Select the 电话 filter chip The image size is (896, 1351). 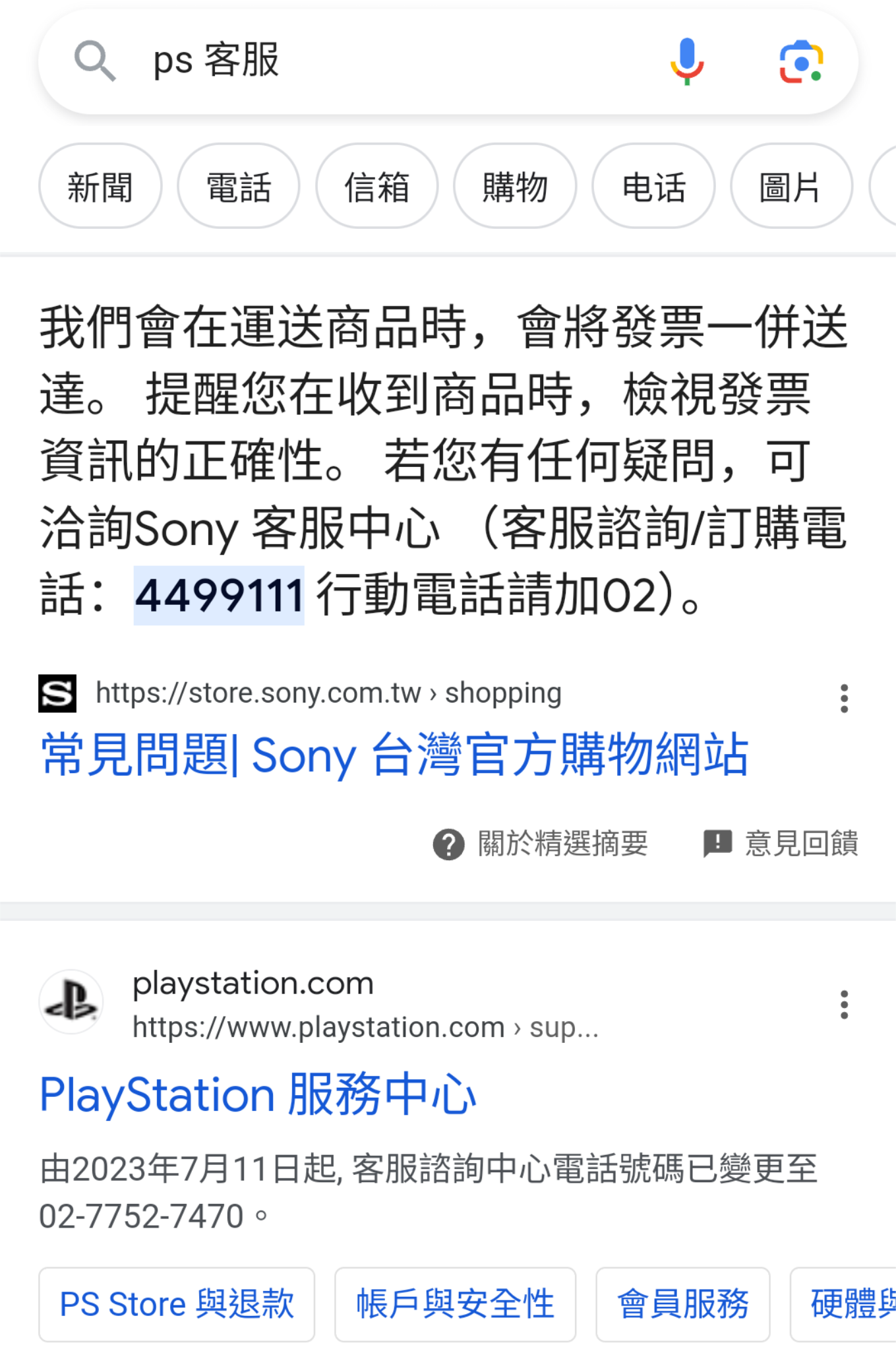pyautogui.click(x=653, y=187)
